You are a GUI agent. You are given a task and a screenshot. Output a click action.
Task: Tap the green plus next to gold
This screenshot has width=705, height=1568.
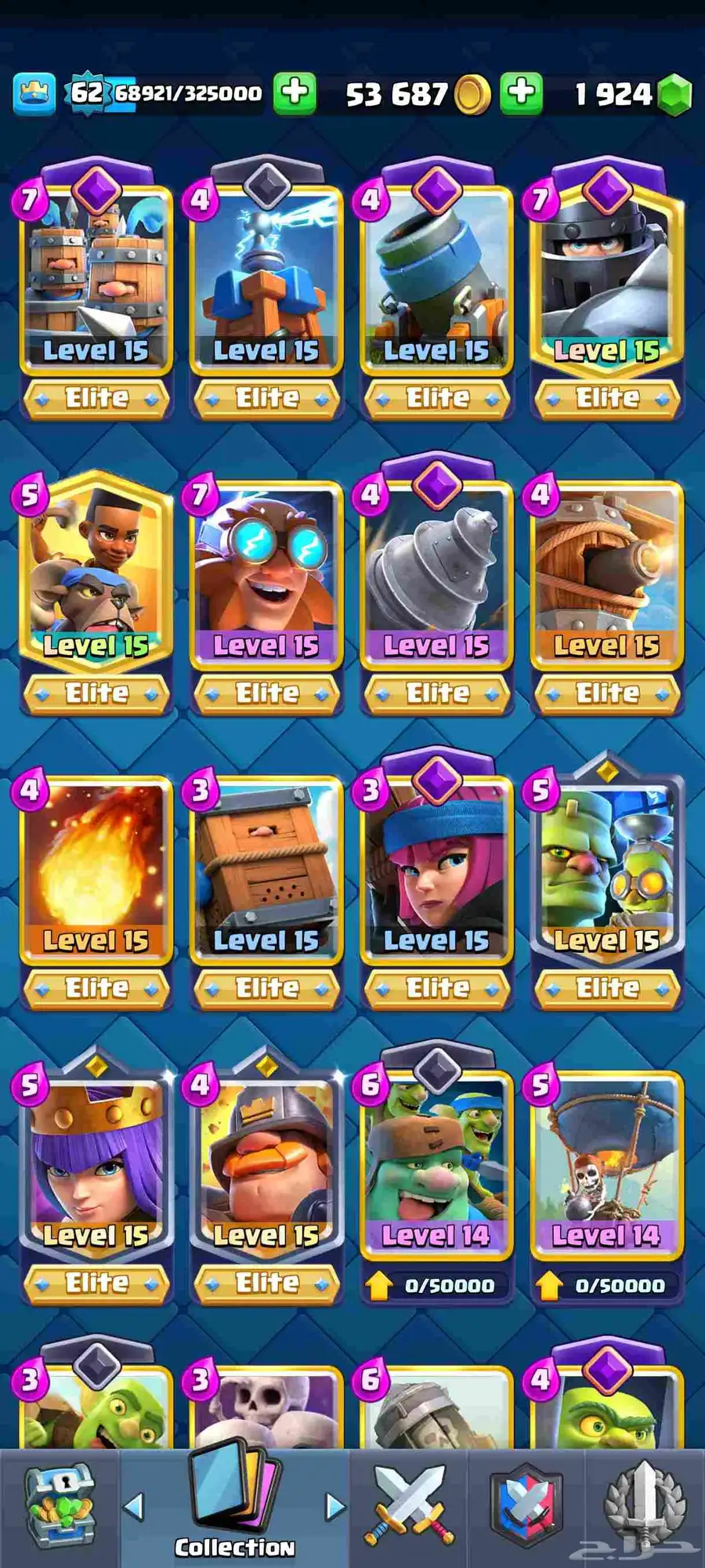(x=521, y=93)
